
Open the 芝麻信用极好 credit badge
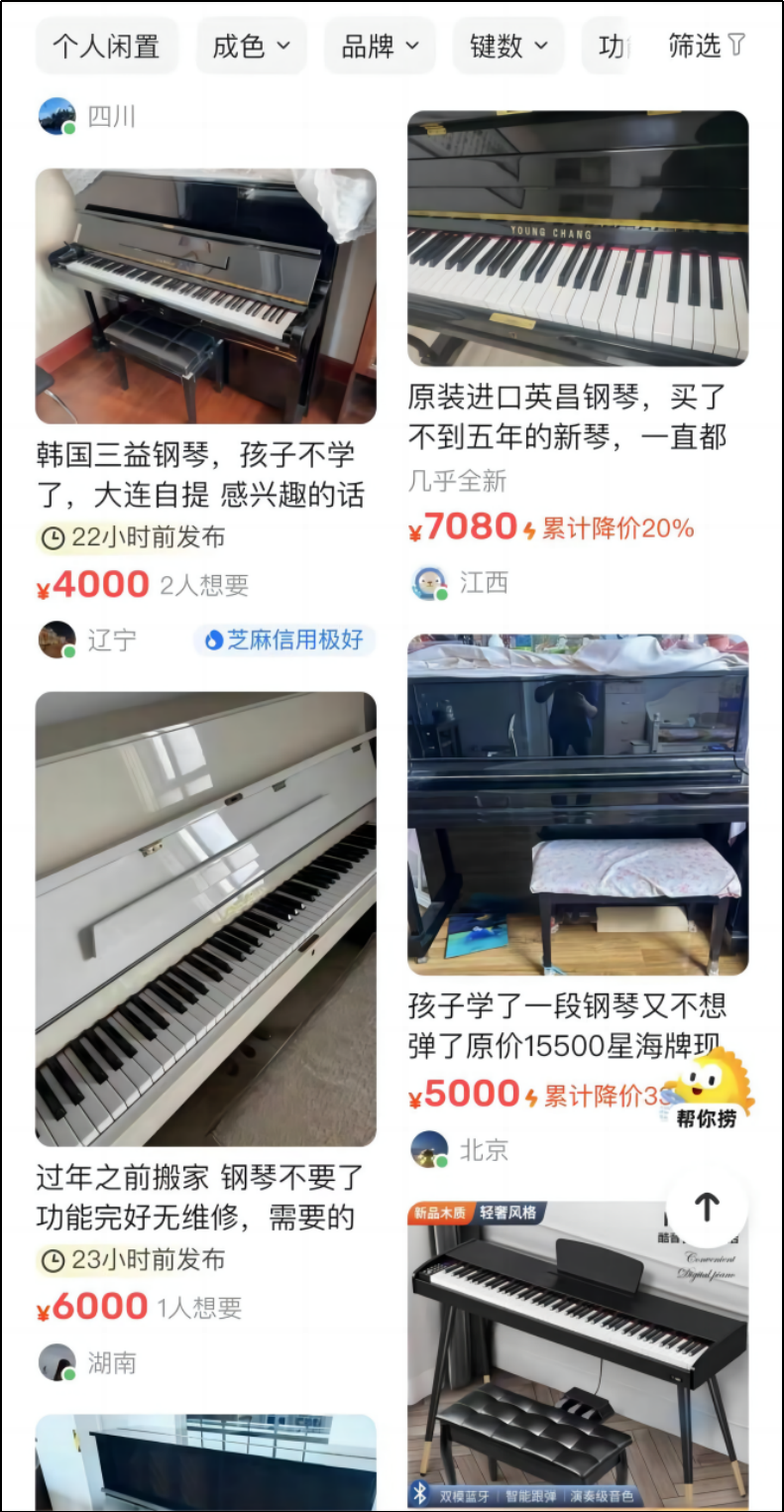[x=284, y=640]
